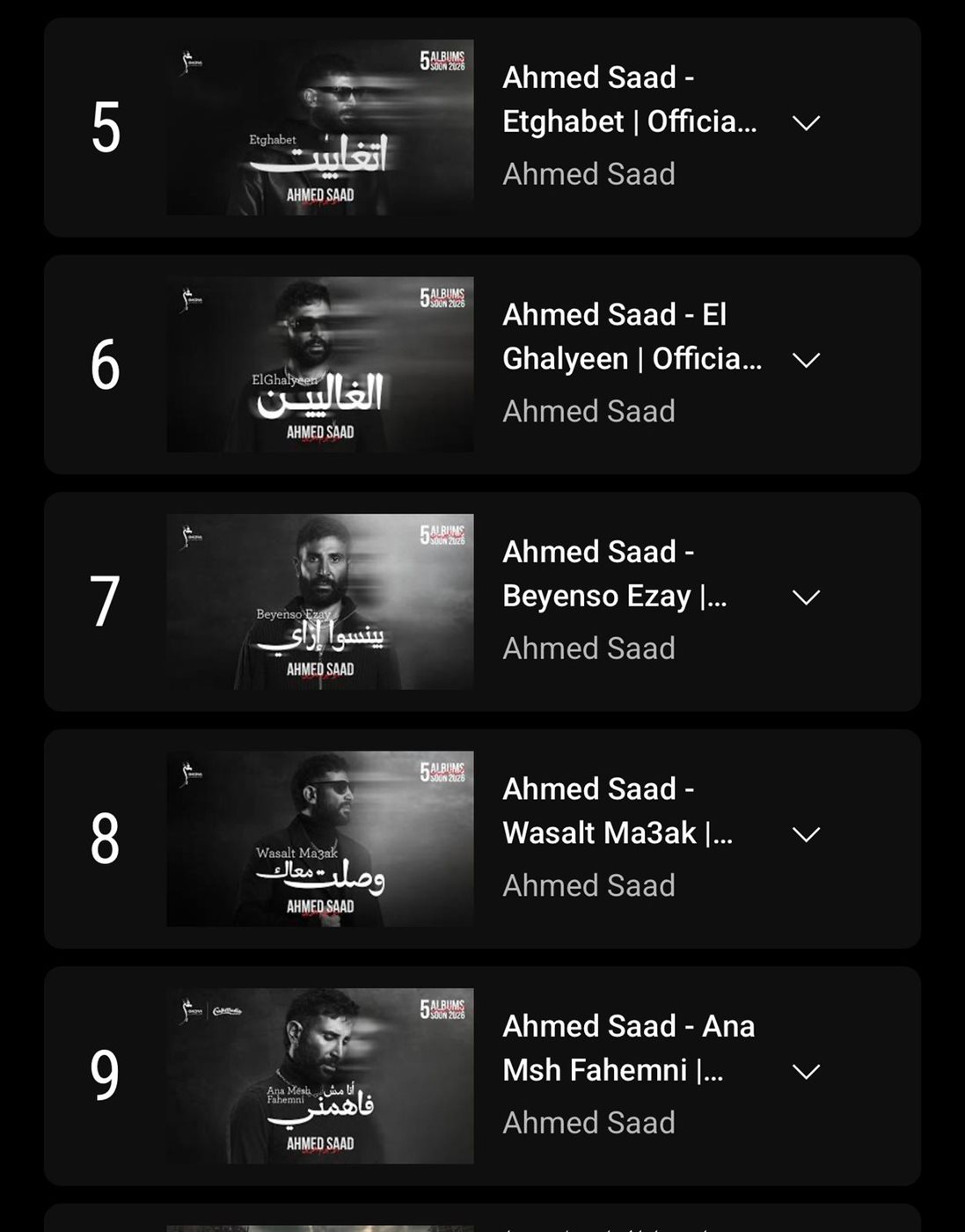
Task: Expand the Beyenso Ezay entry chevron
Action: coord(806,598)
